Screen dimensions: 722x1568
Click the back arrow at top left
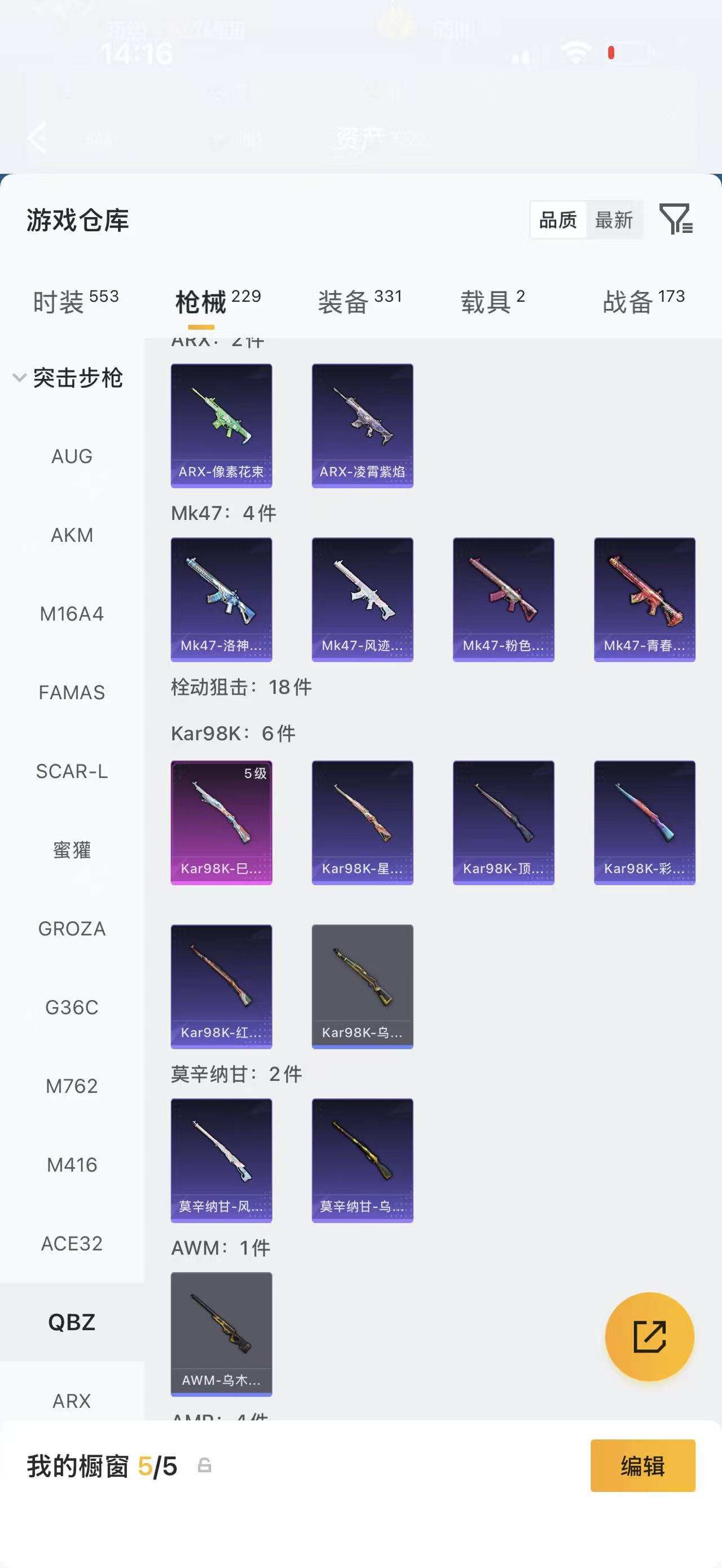click(x=38, y=138)
